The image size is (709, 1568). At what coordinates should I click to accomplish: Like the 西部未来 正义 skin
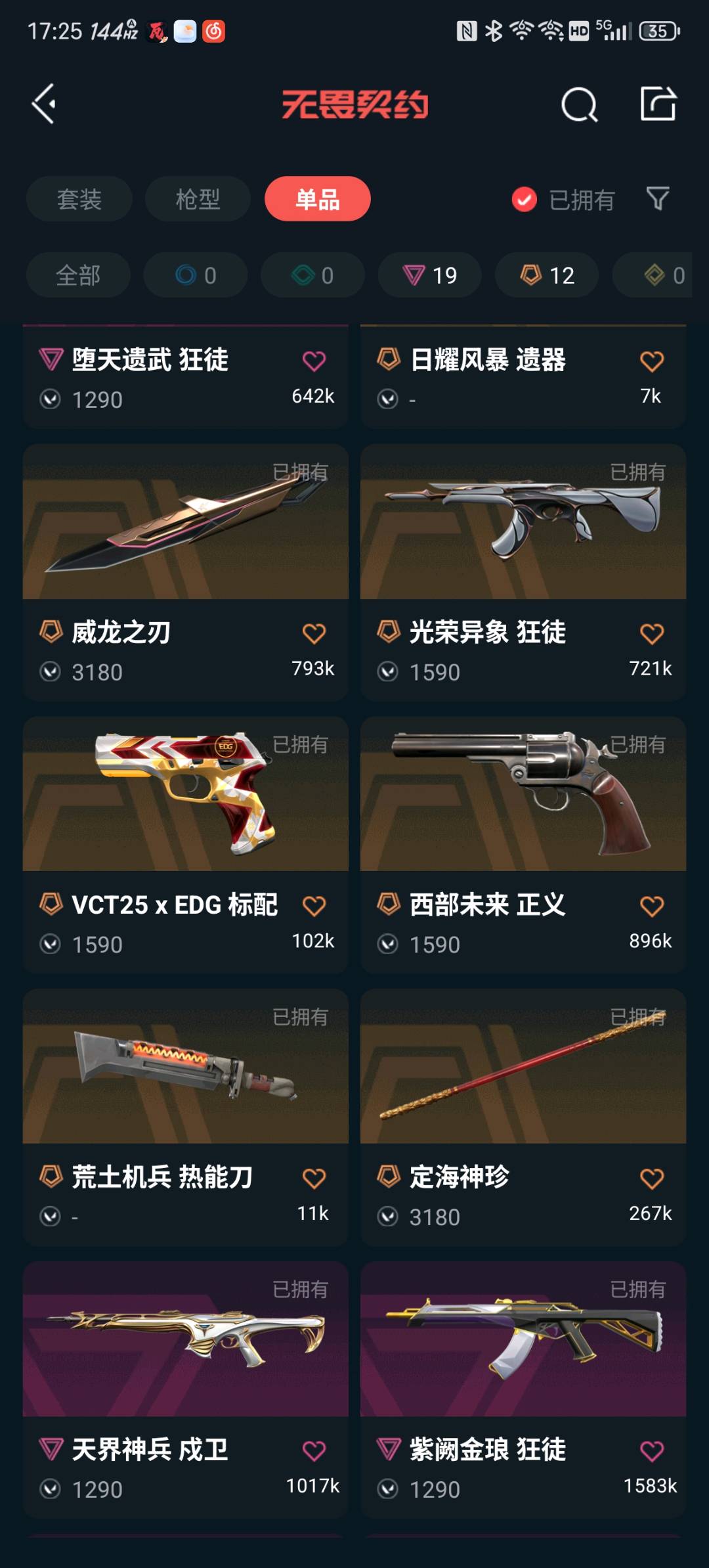[651, 906]
